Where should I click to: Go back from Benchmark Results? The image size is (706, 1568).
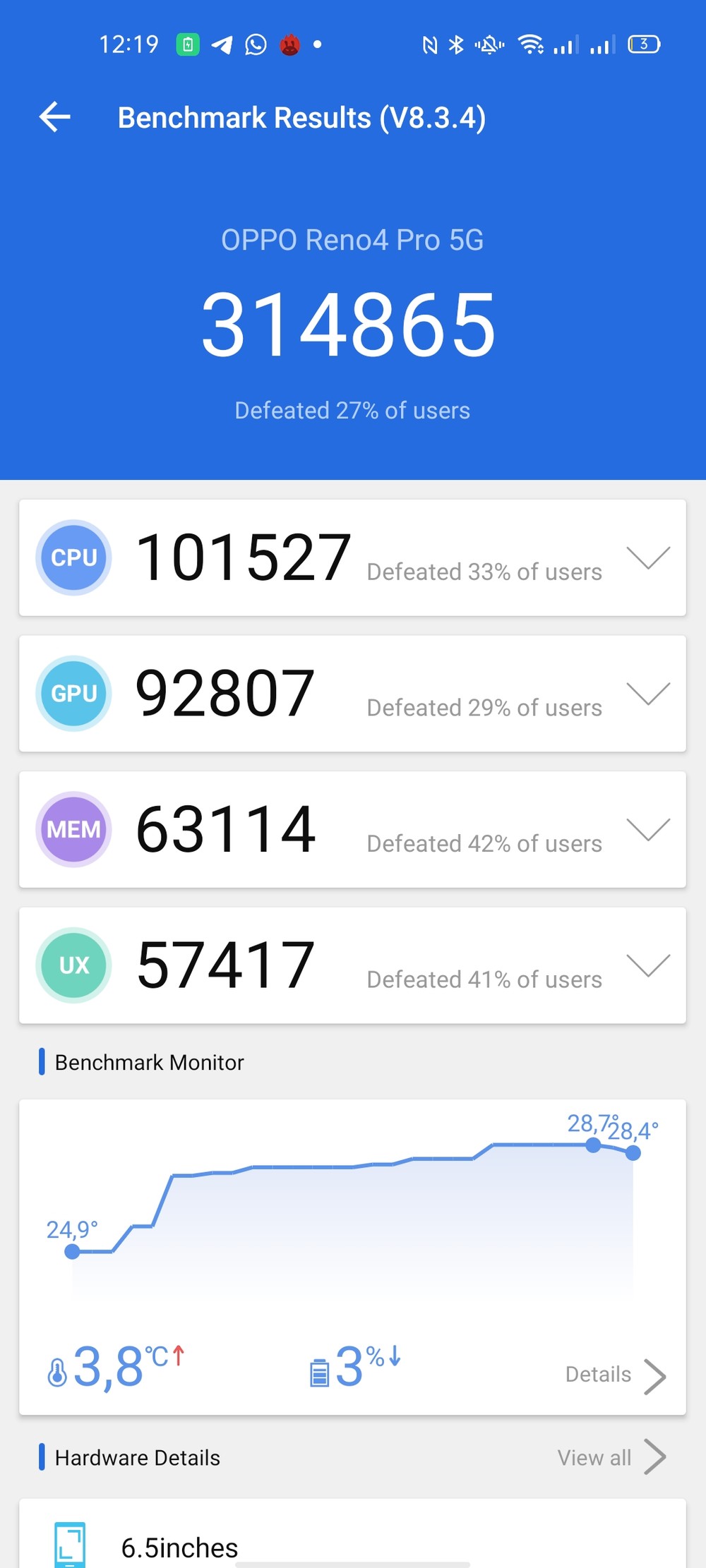pyautogui.click(x=55, y=117)
